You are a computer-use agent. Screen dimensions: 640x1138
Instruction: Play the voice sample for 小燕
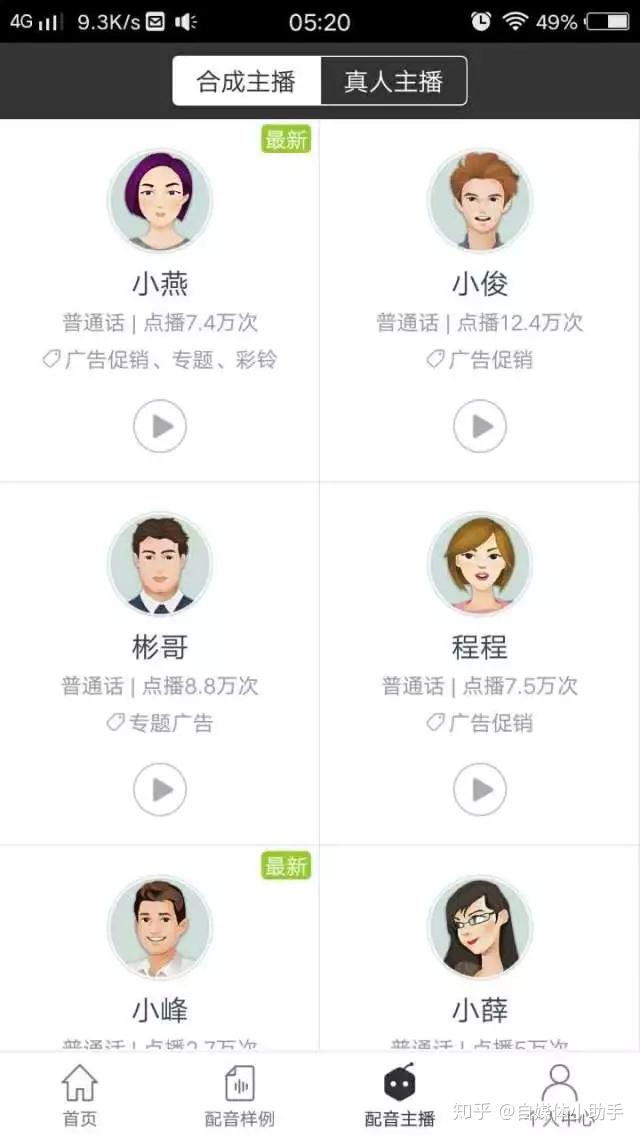point(160,427)
